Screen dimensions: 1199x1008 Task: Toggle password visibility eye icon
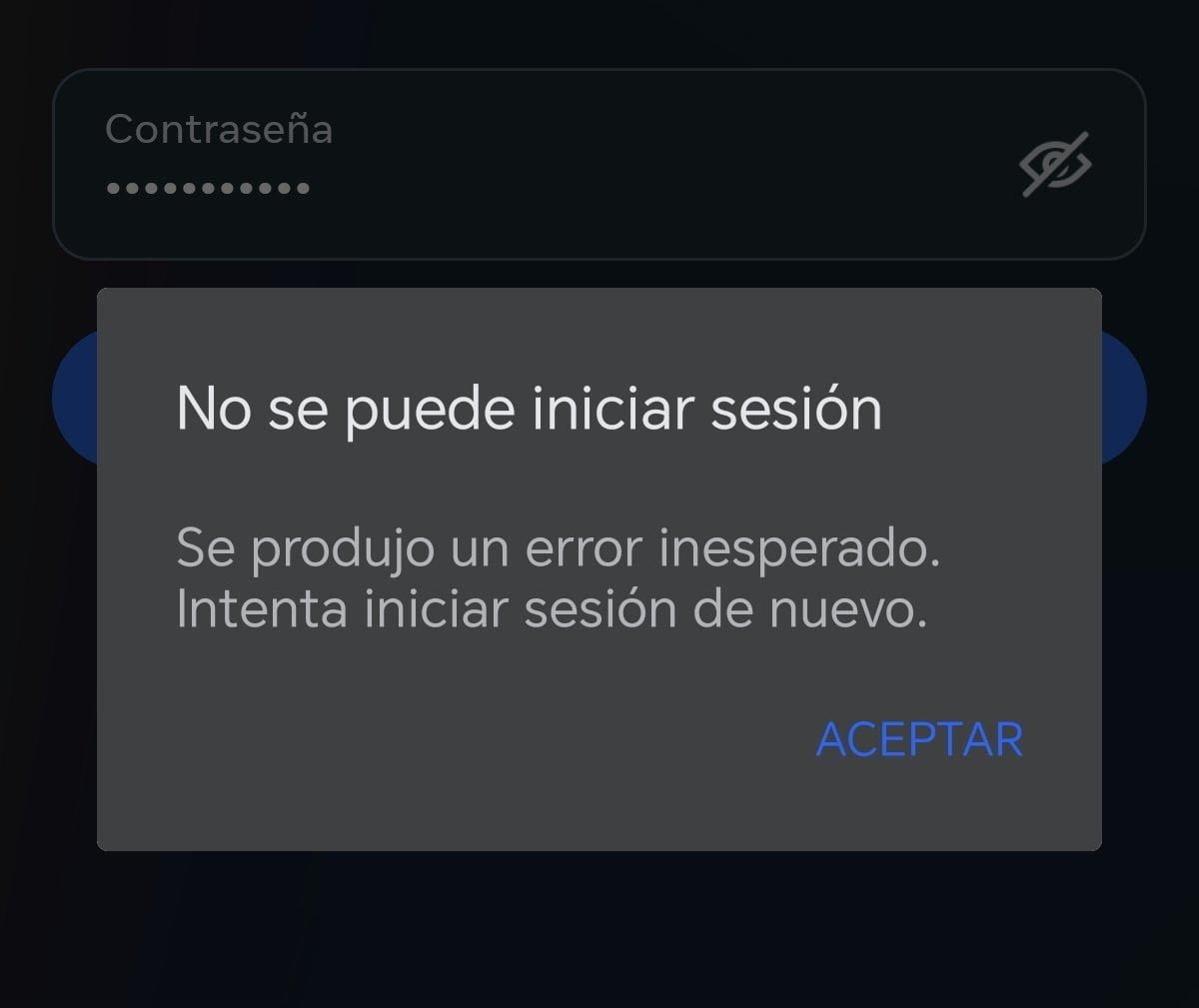pyautogui.click(x=1055, y=166)
